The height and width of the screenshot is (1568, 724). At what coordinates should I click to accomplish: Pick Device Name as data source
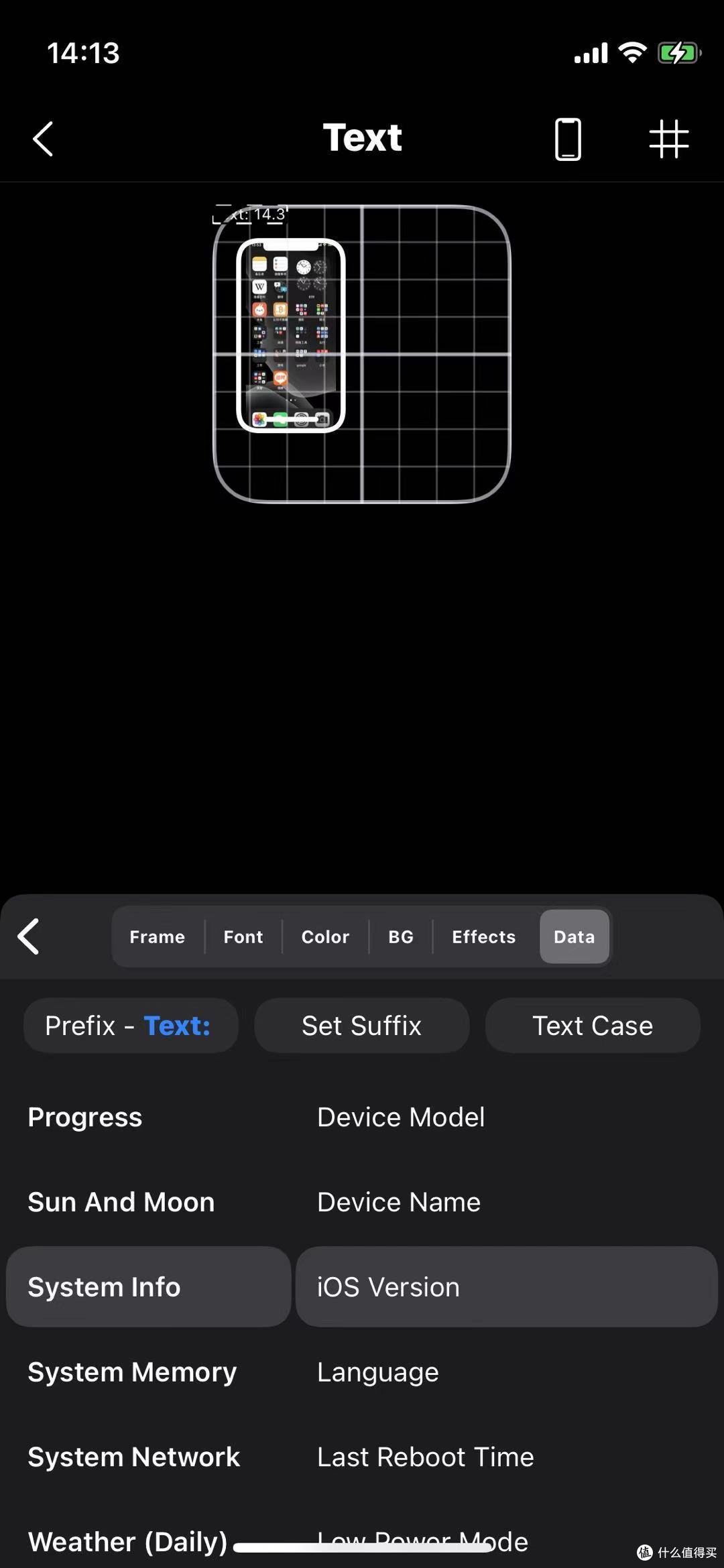pyautogui.click(x=399, y=1202)
